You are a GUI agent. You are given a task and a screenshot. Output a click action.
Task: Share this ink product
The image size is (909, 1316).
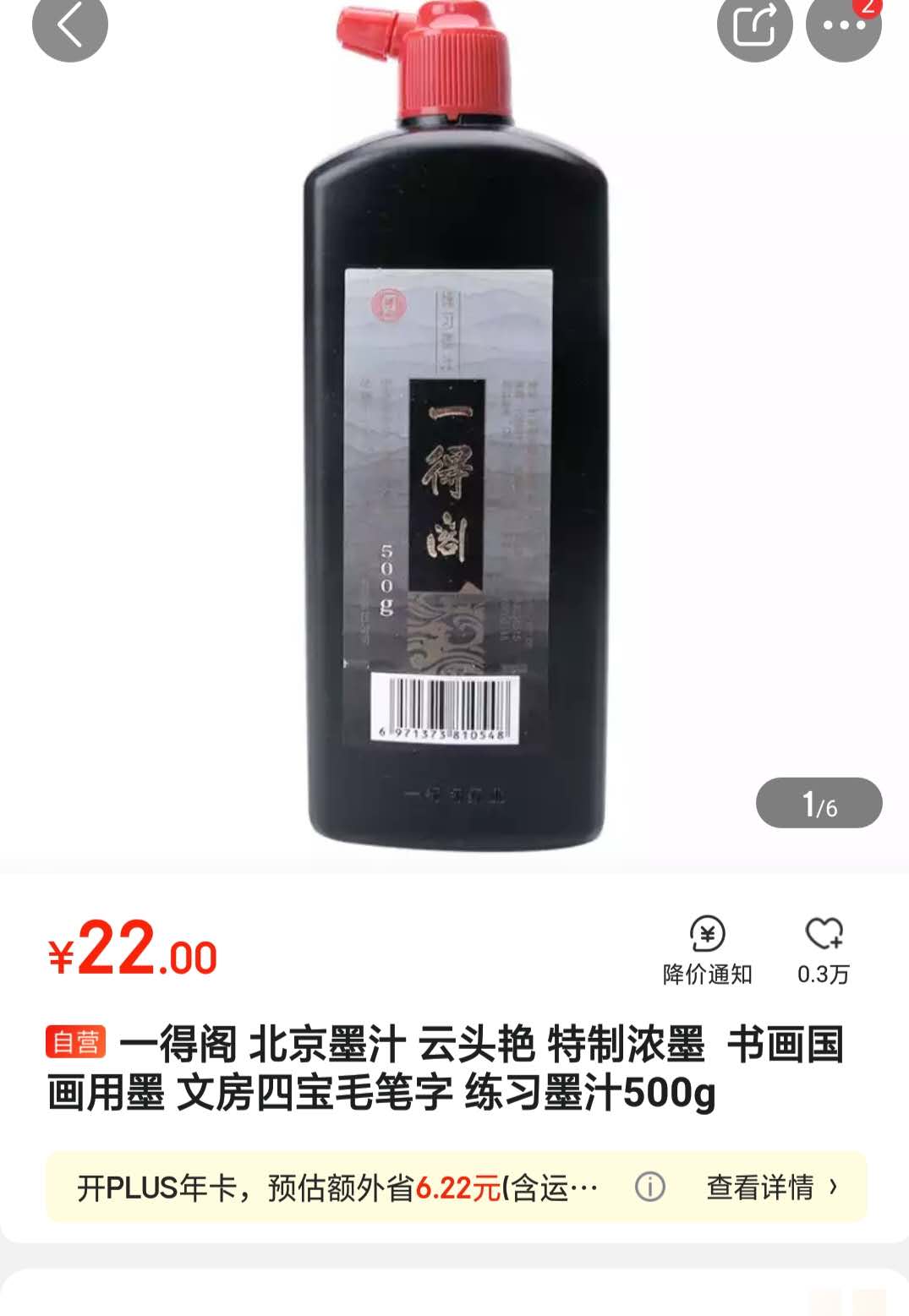pos(754,25)
